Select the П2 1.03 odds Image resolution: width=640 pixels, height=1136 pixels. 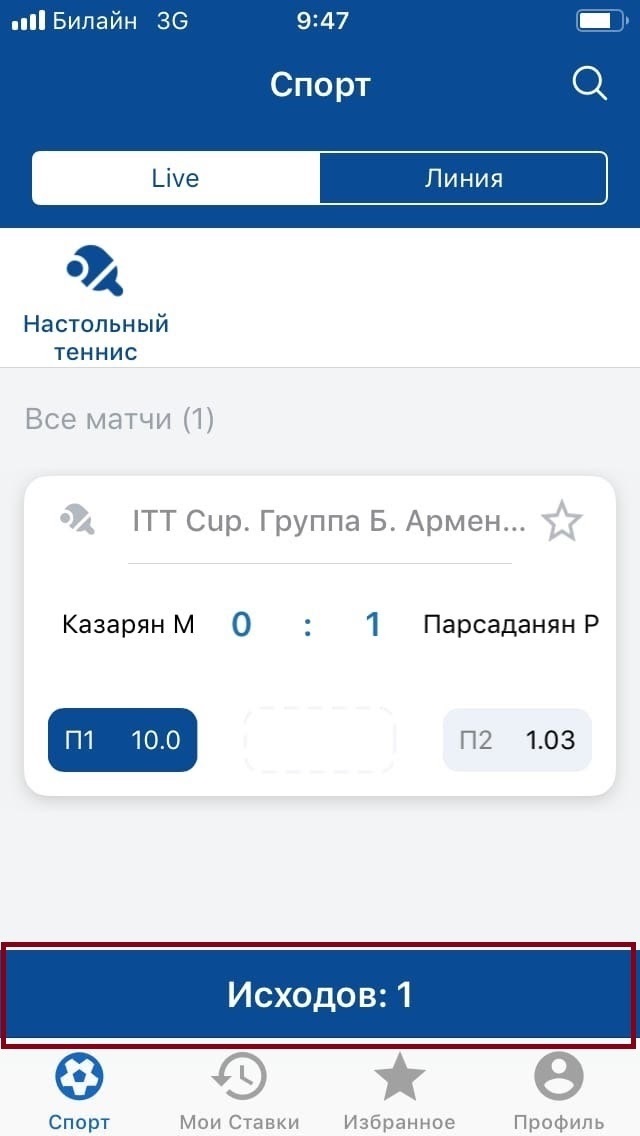[x=517, y=740]
